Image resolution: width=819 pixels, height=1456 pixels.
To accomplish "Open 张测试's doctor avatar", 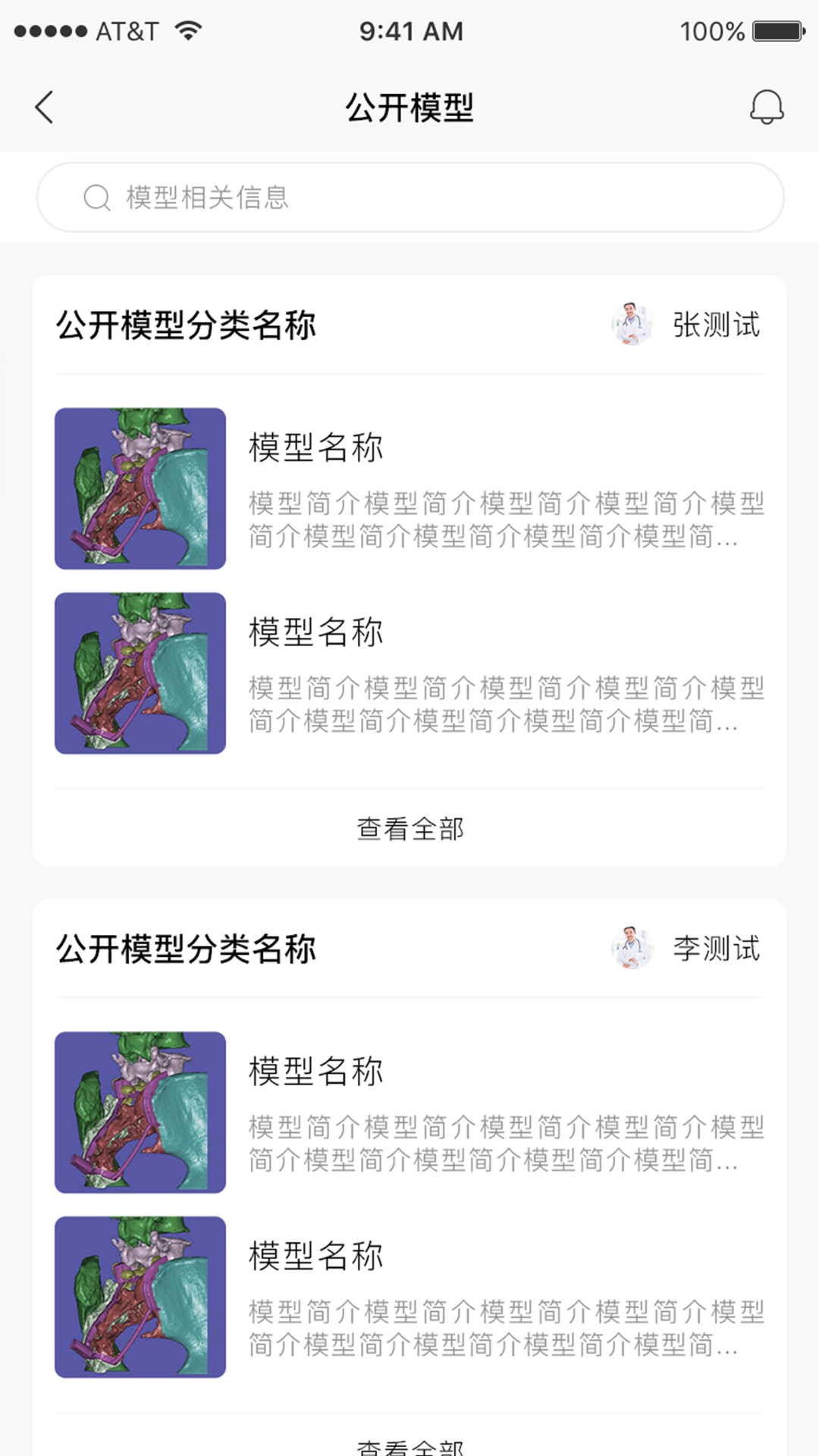I will click(x=632, y=324).
